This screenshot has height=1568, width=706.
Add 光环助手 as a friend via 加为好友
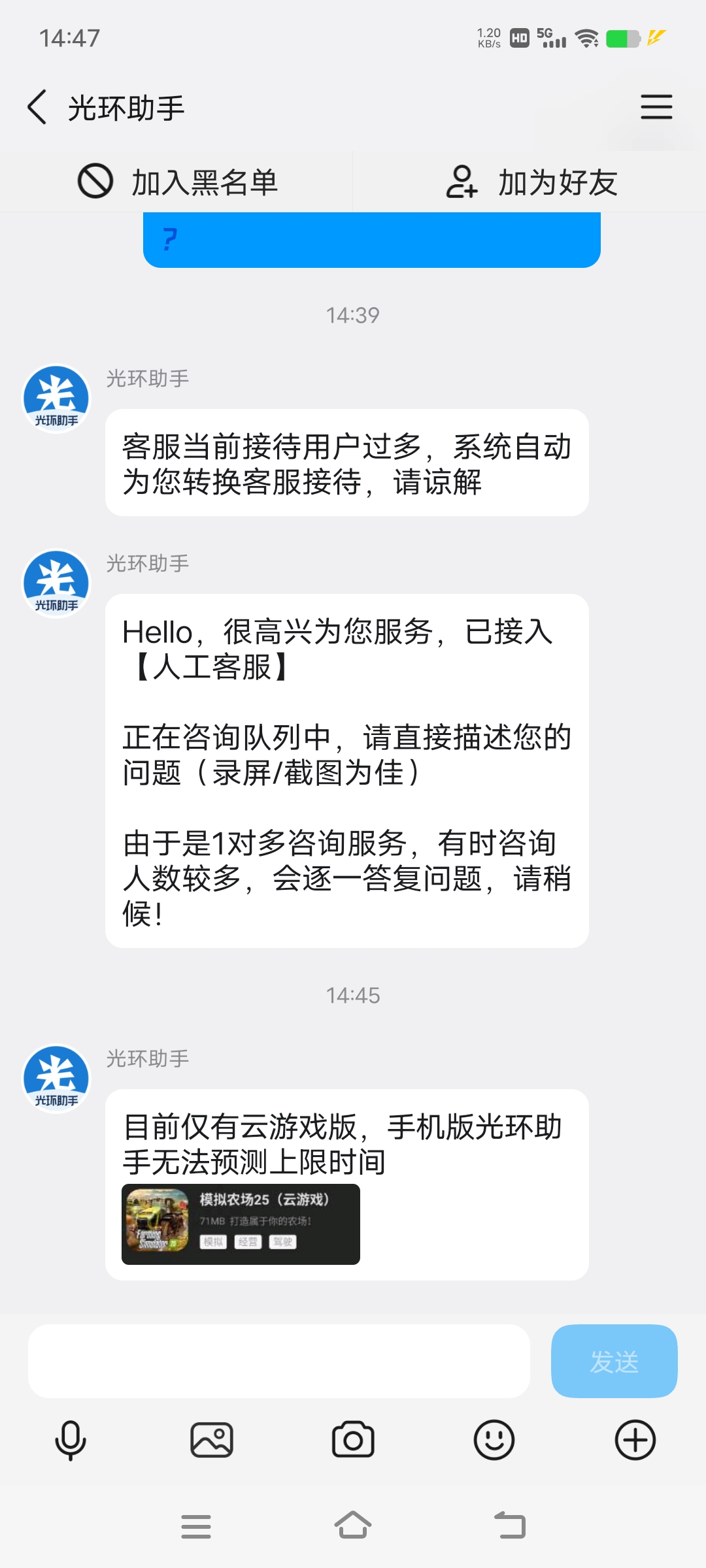point(531,182)
